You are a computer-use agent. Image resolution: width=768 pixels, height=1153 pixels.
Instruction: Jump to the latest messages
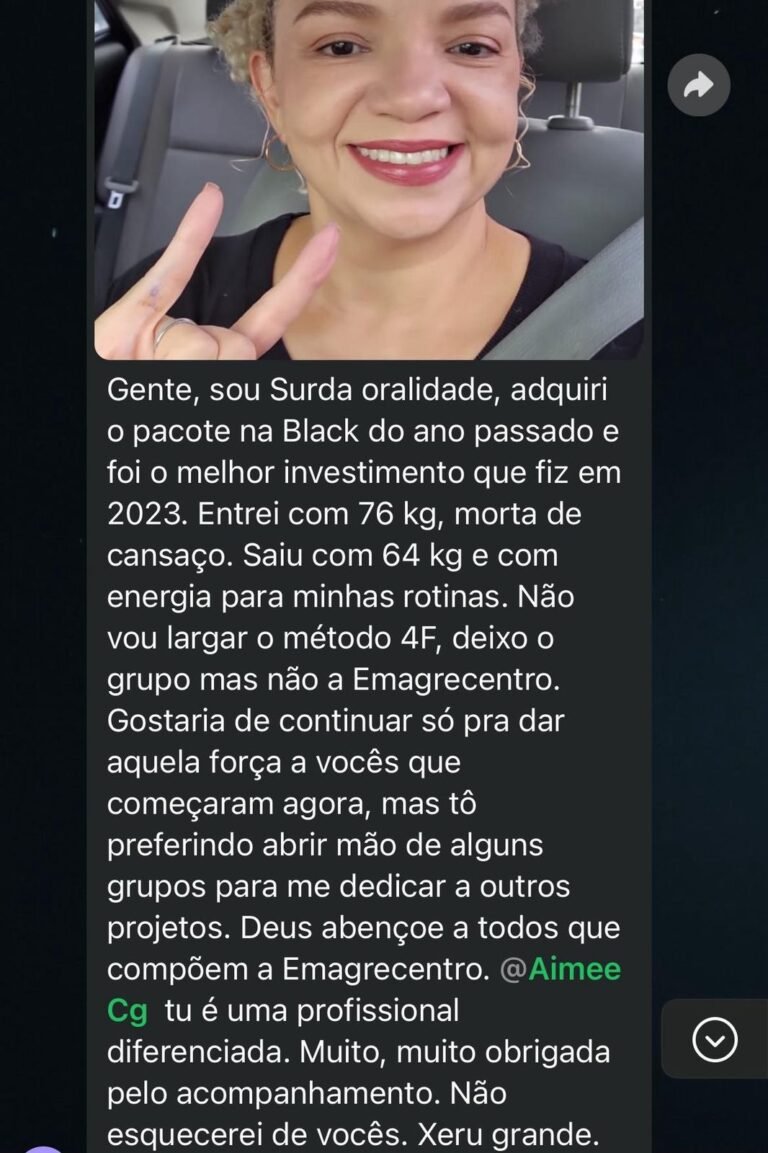(714, 1040)
